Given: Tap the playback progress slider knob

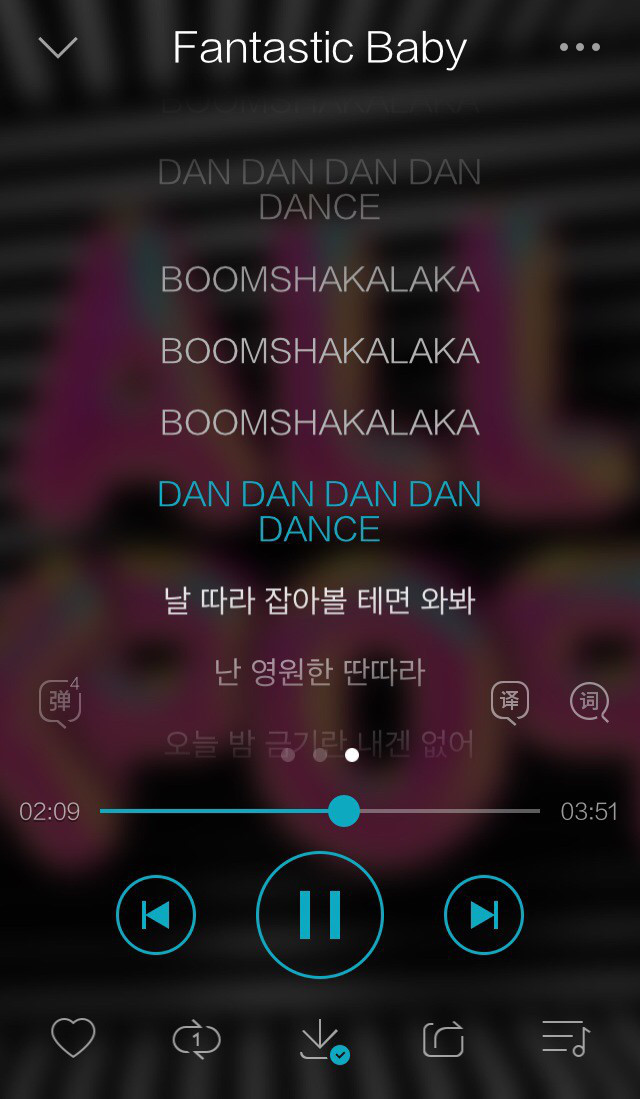Looking at the screenshot, I should (344, 811).
